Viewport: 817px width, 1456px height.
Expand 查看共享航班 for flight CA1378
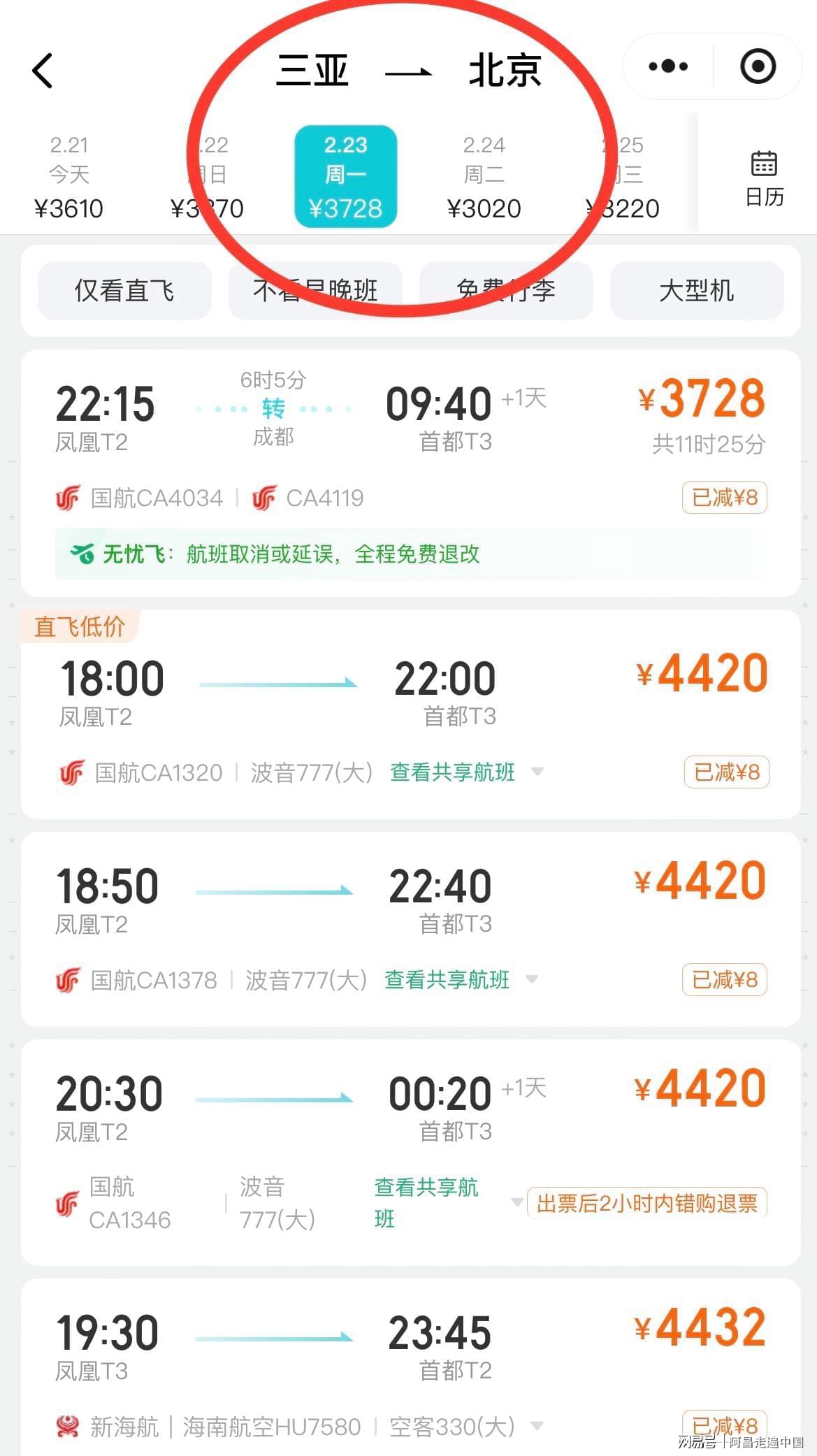[460, 980]
